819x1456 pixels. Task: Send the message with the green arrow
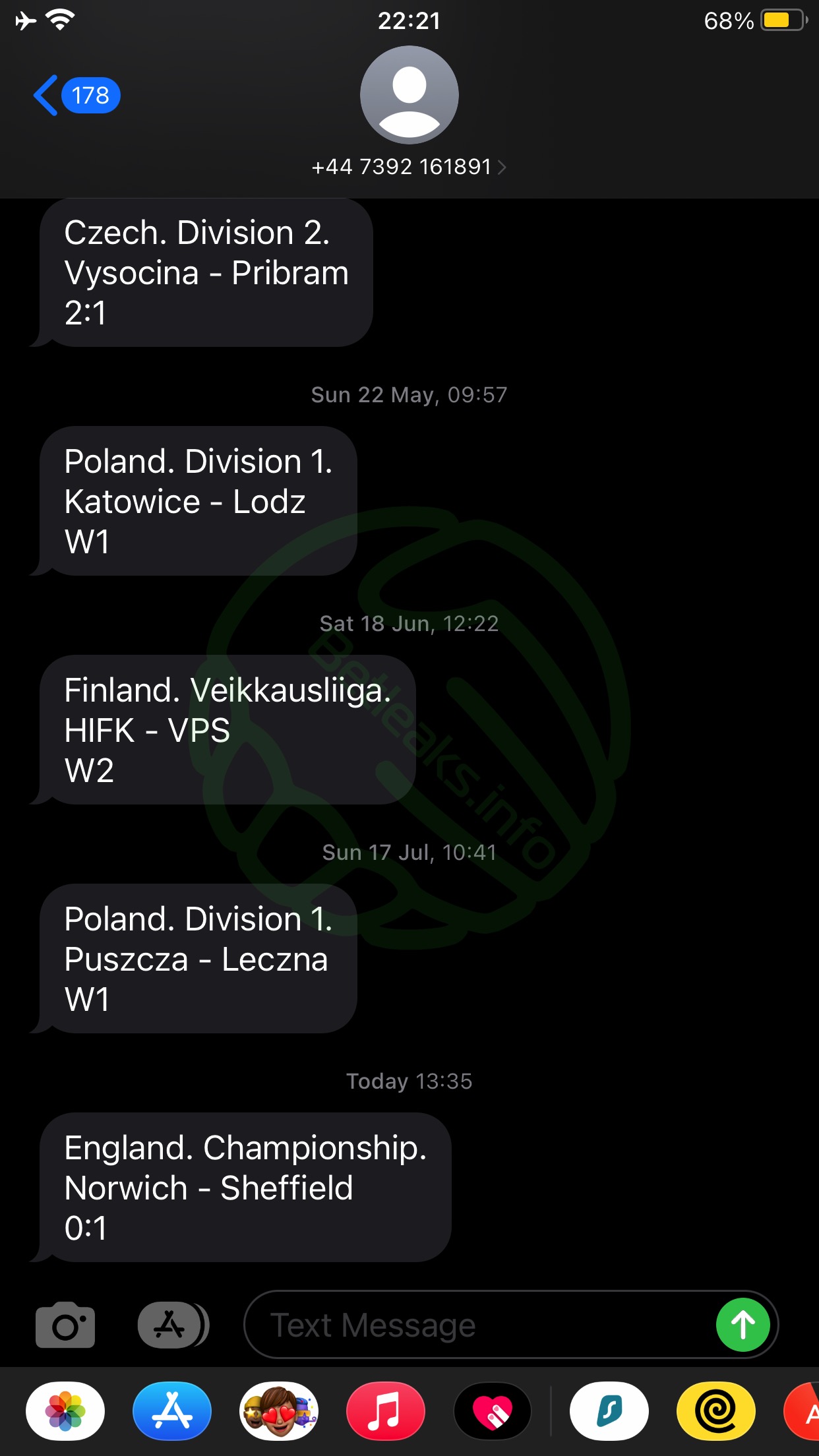click(743, 1325)
